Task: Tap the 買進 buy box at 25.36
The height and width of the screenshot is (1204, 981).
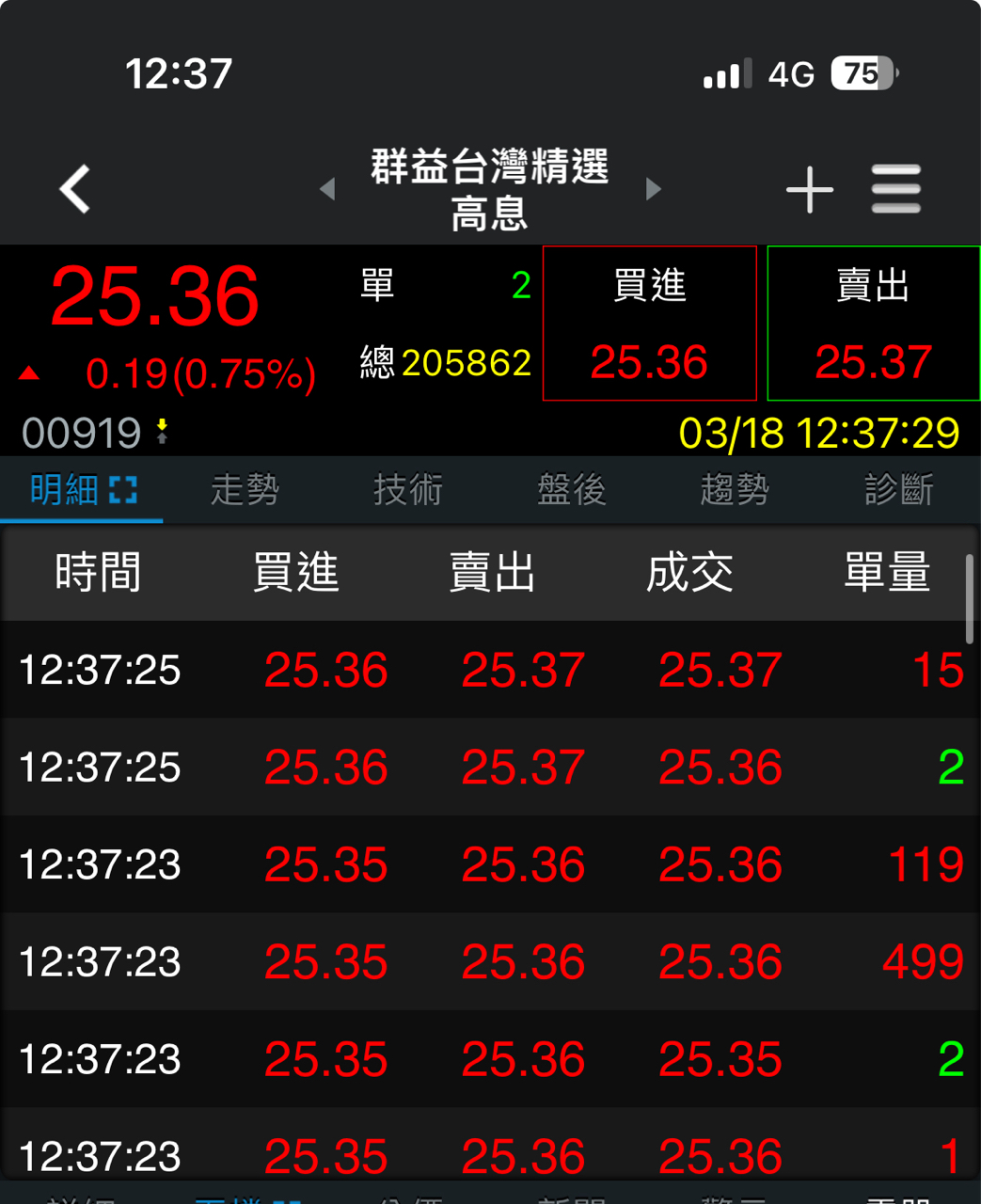Action: (x=649, y=324)
